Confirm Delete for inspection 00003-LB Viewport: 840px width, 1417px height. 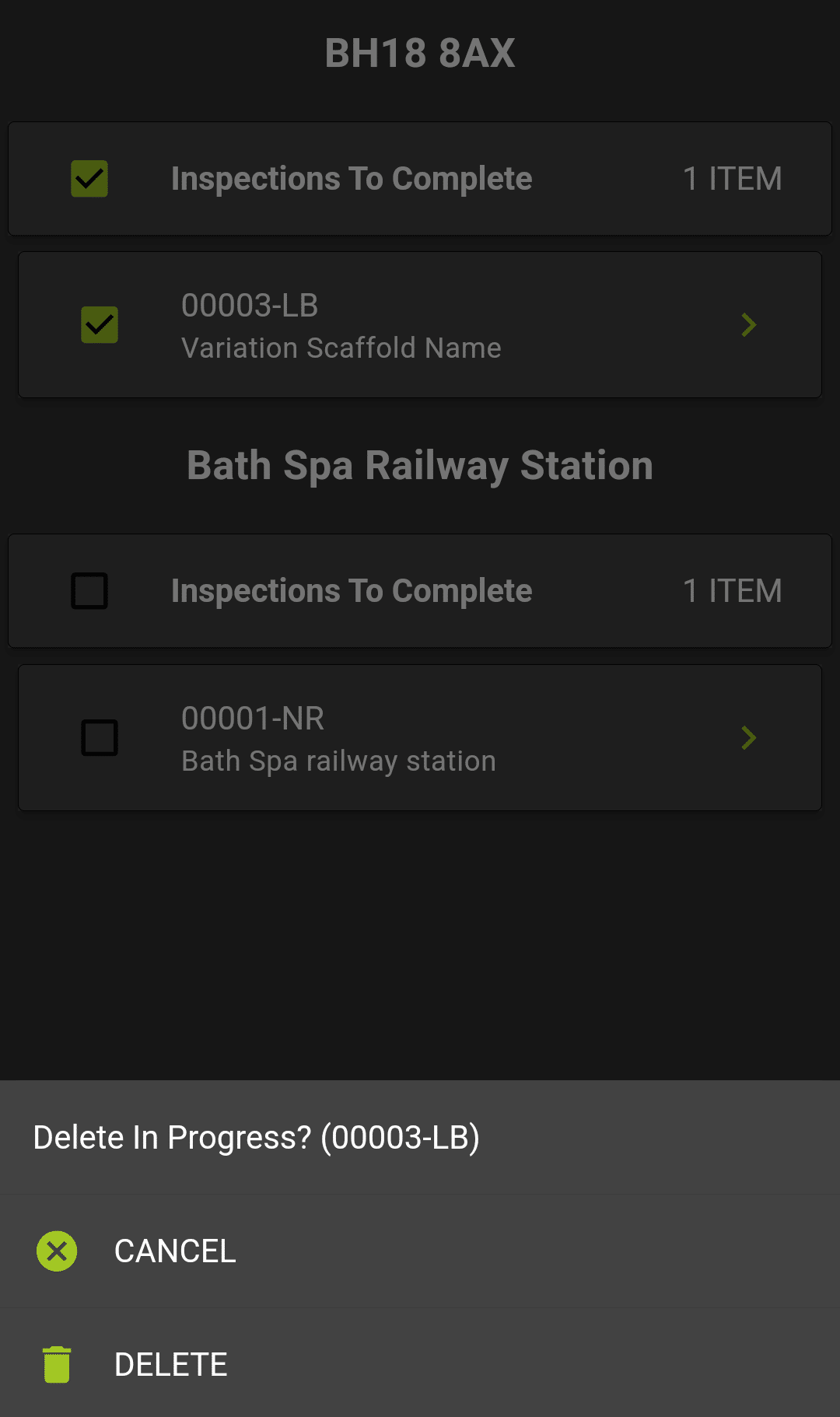click(170, 1365)
